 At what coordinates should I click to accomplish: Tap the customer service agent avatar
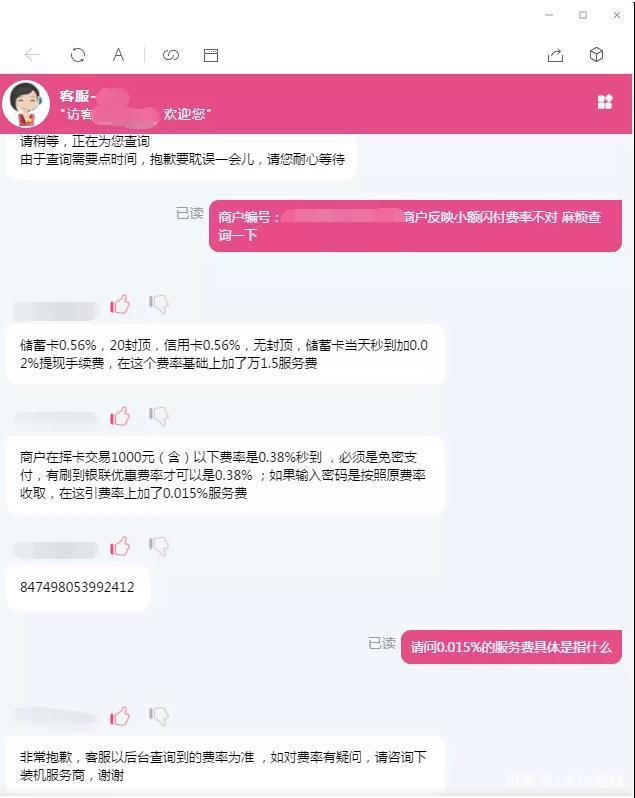[26, 103]
